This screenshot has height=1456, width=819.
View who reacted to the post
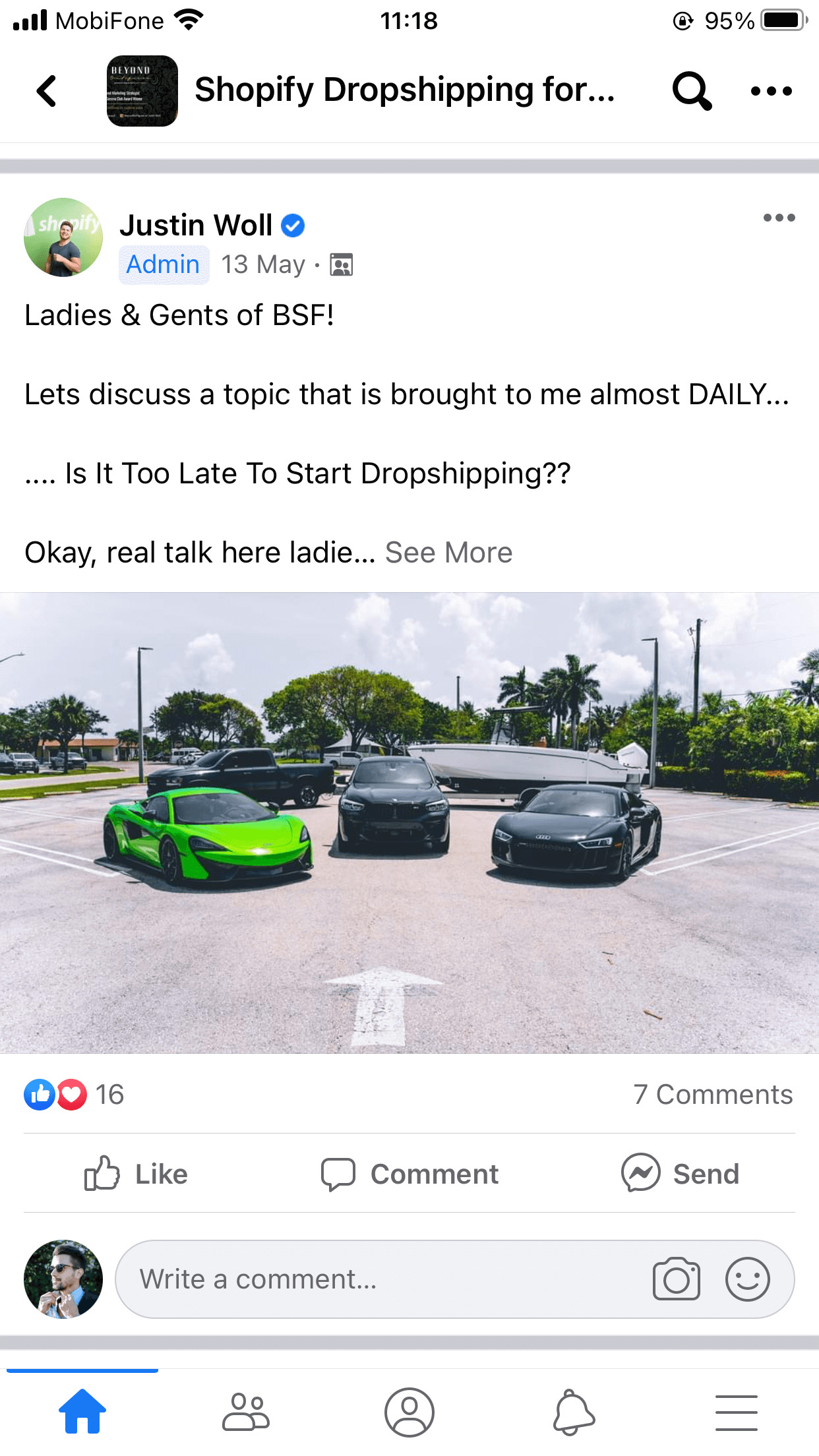(74, 1095)
